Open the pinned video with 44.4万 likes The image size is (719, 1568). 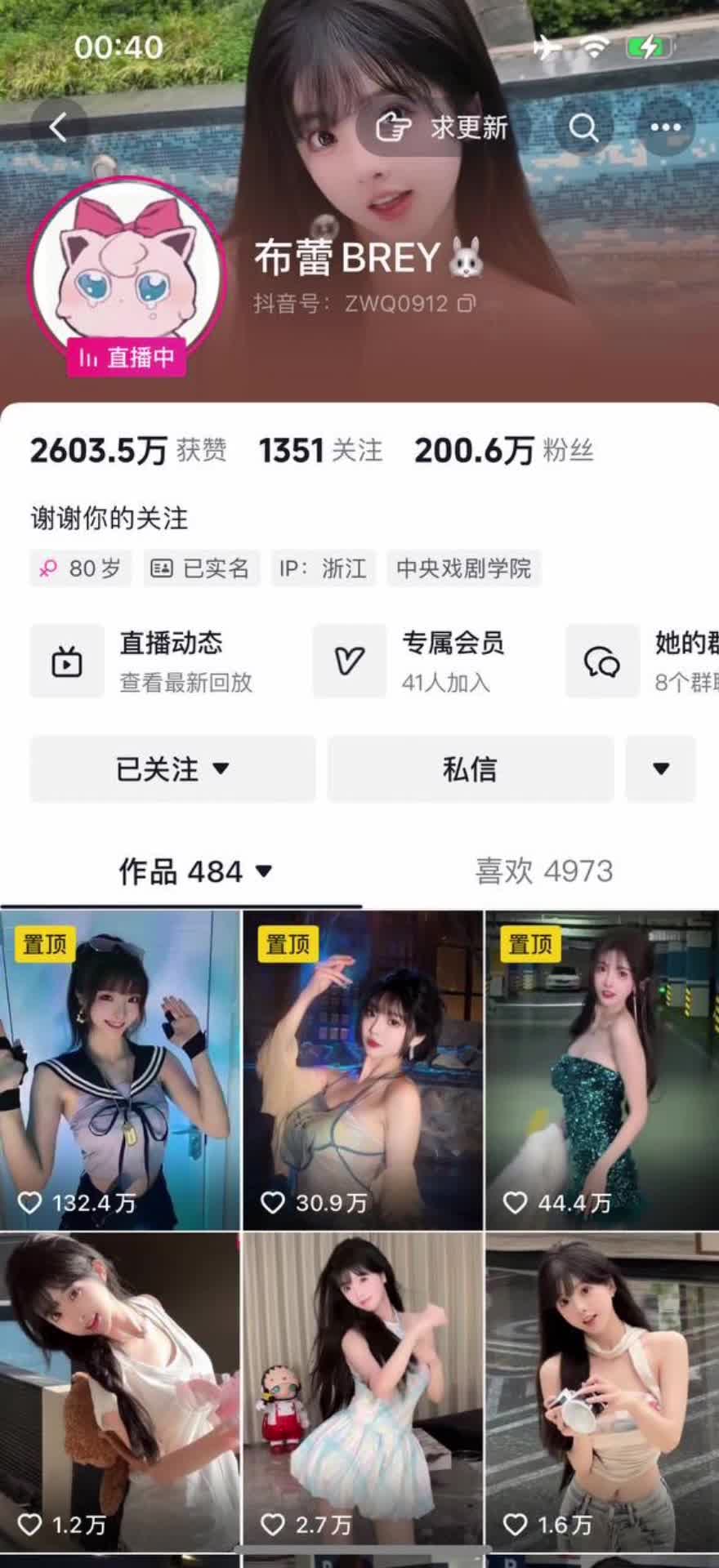603,1070
